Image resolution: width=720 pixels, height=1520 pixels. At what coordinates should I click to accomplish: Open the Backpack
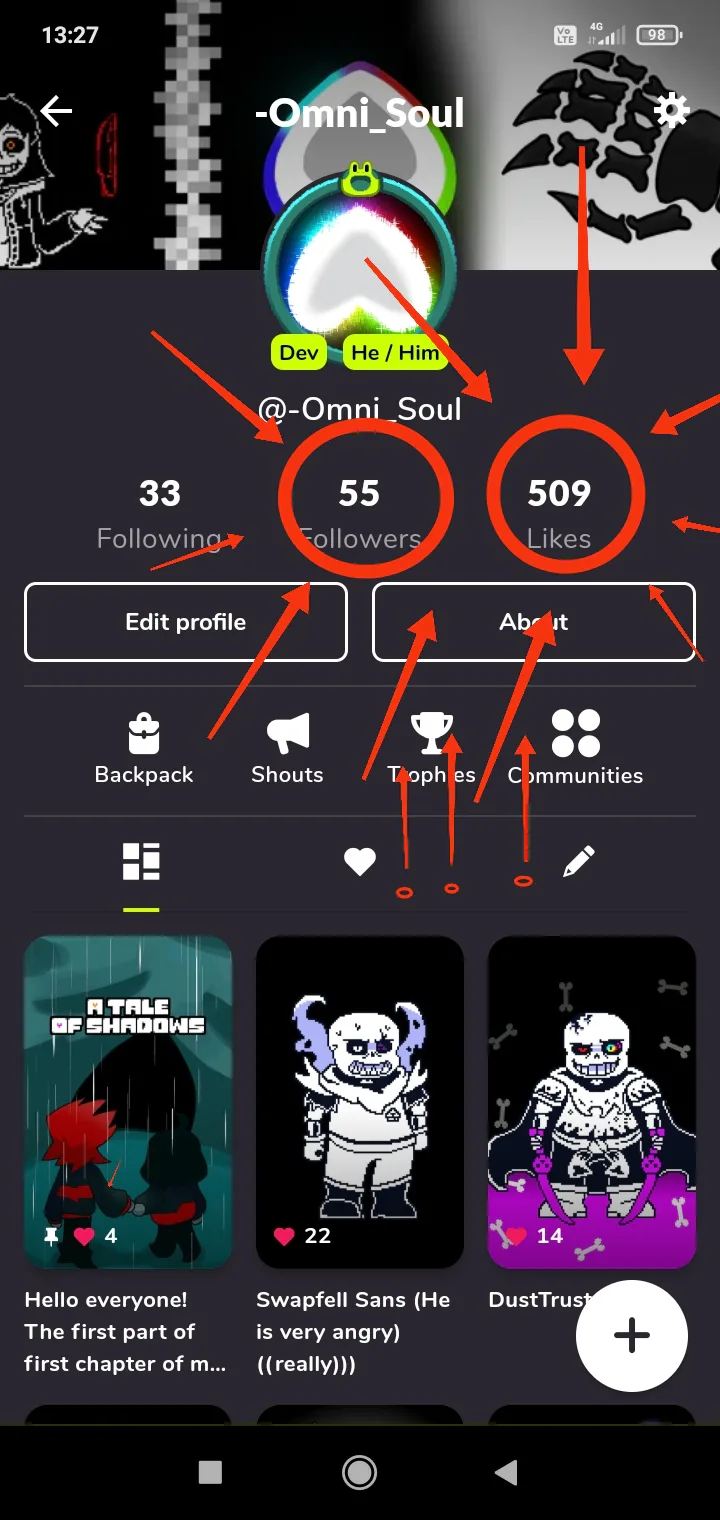pos(144,748)
